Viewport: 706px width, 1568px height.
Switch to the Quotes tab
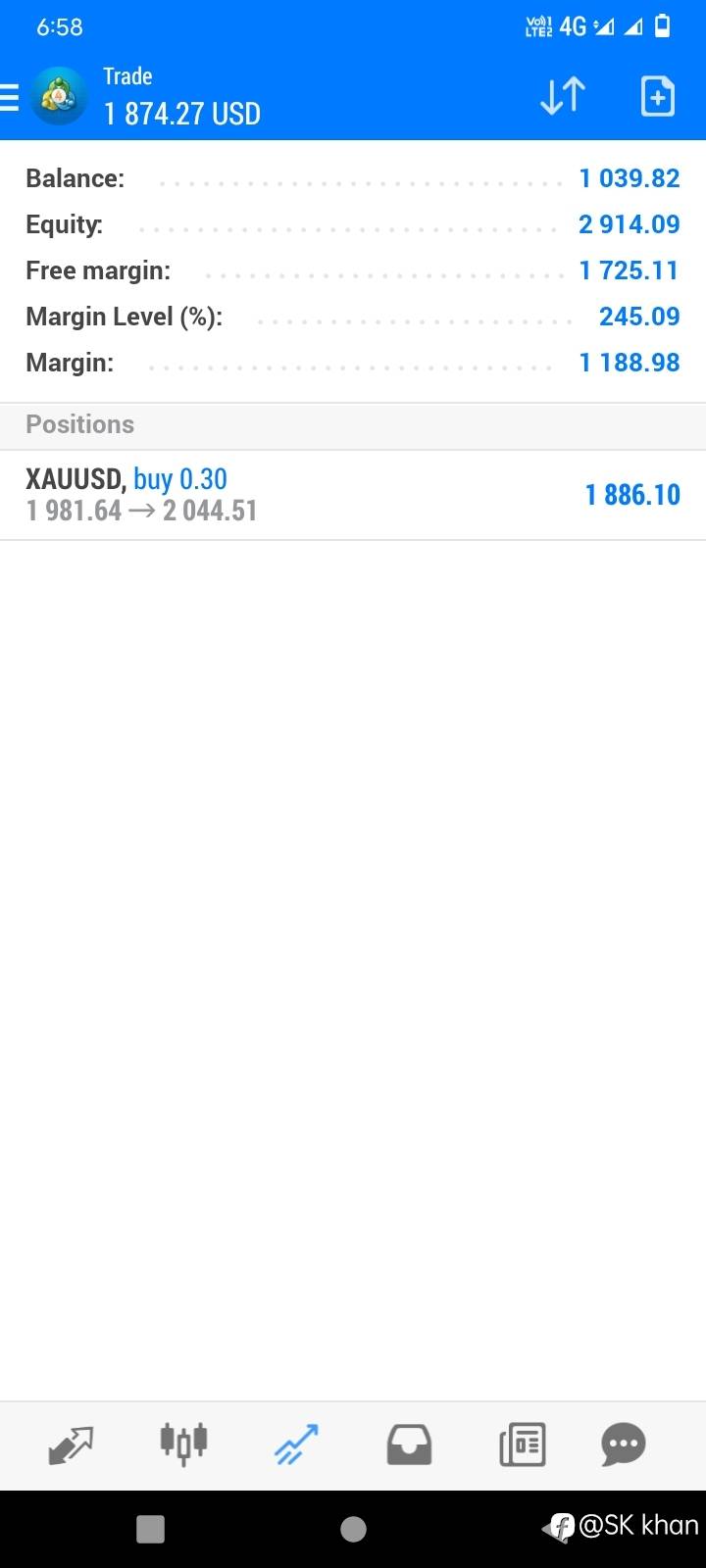[x=71, y=1445]
